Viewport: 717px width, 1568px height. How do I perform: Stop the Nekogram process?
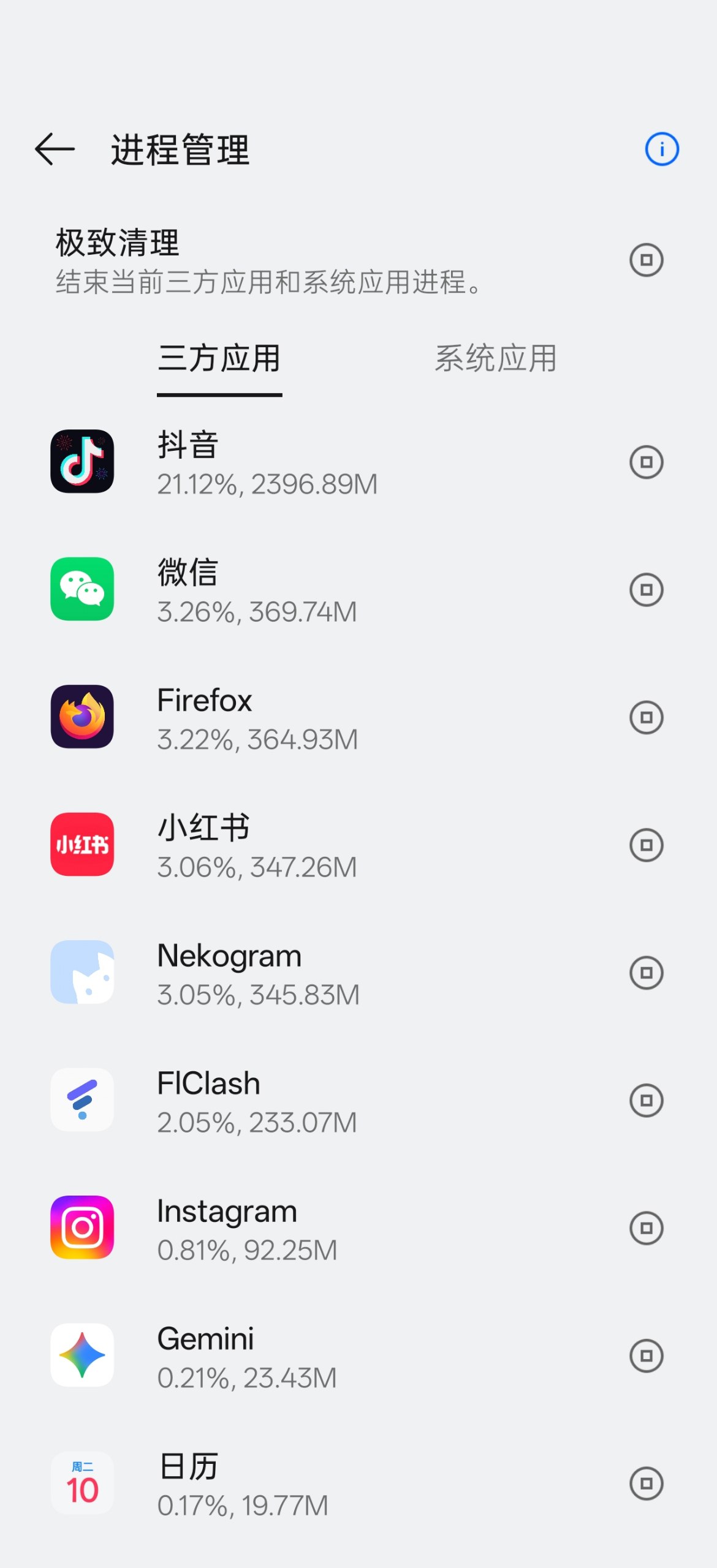(646, 973)
